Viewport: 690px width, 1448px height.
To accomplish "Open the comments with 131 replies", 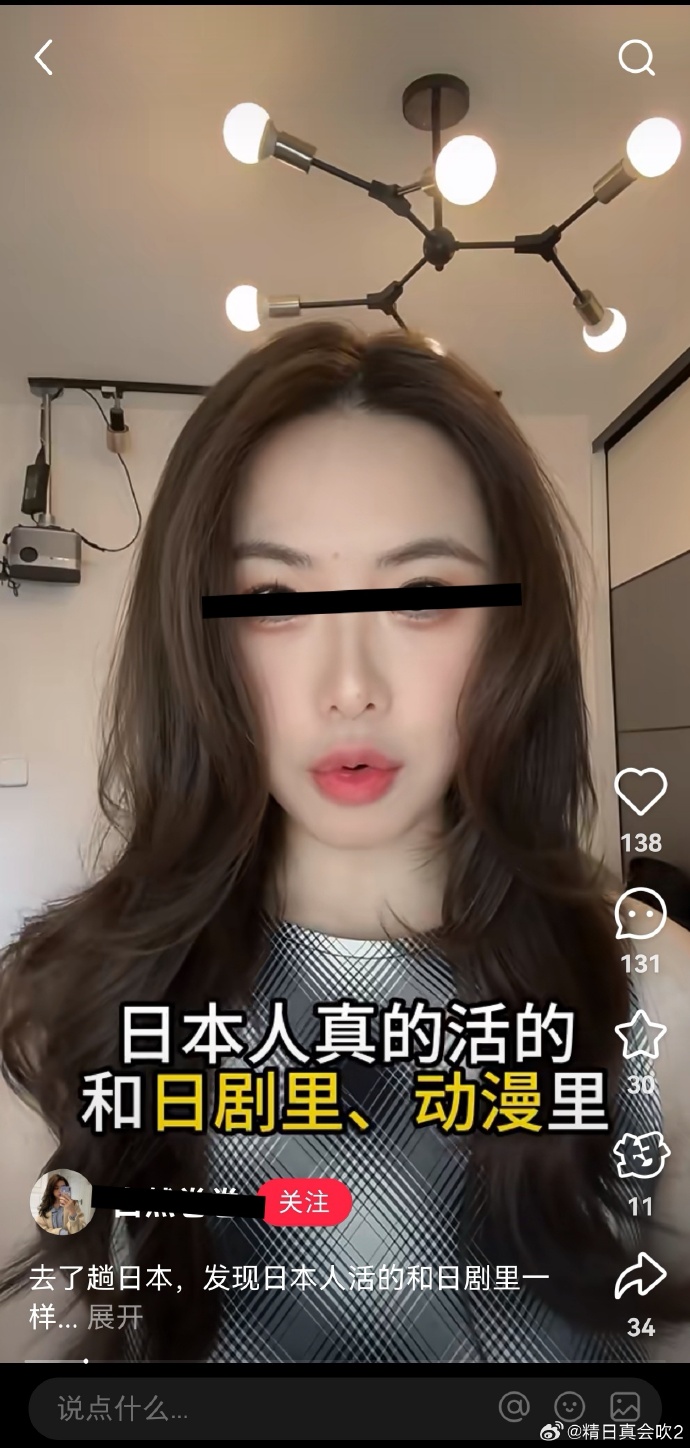I will pos(640,914).
